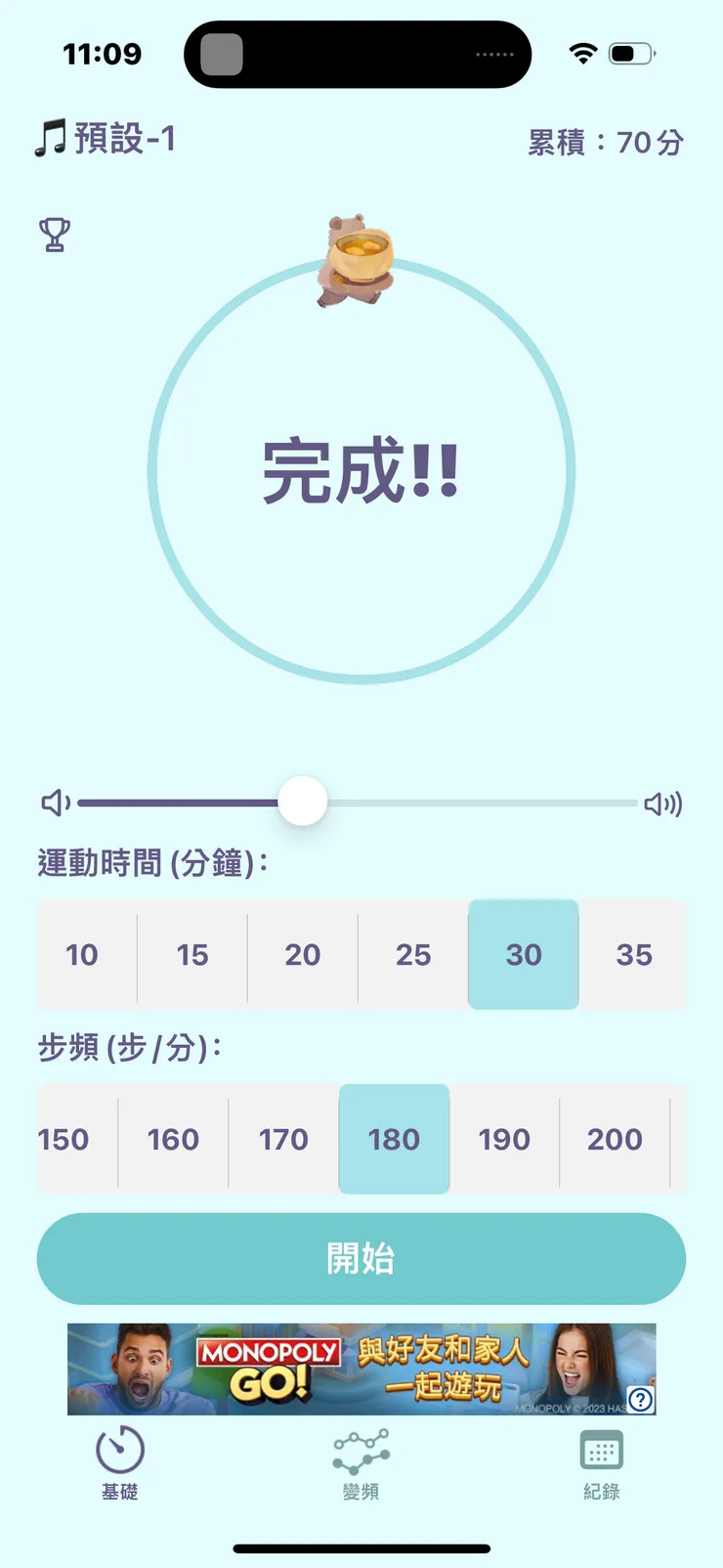Open the trophy achievements icon

point(54,235)
